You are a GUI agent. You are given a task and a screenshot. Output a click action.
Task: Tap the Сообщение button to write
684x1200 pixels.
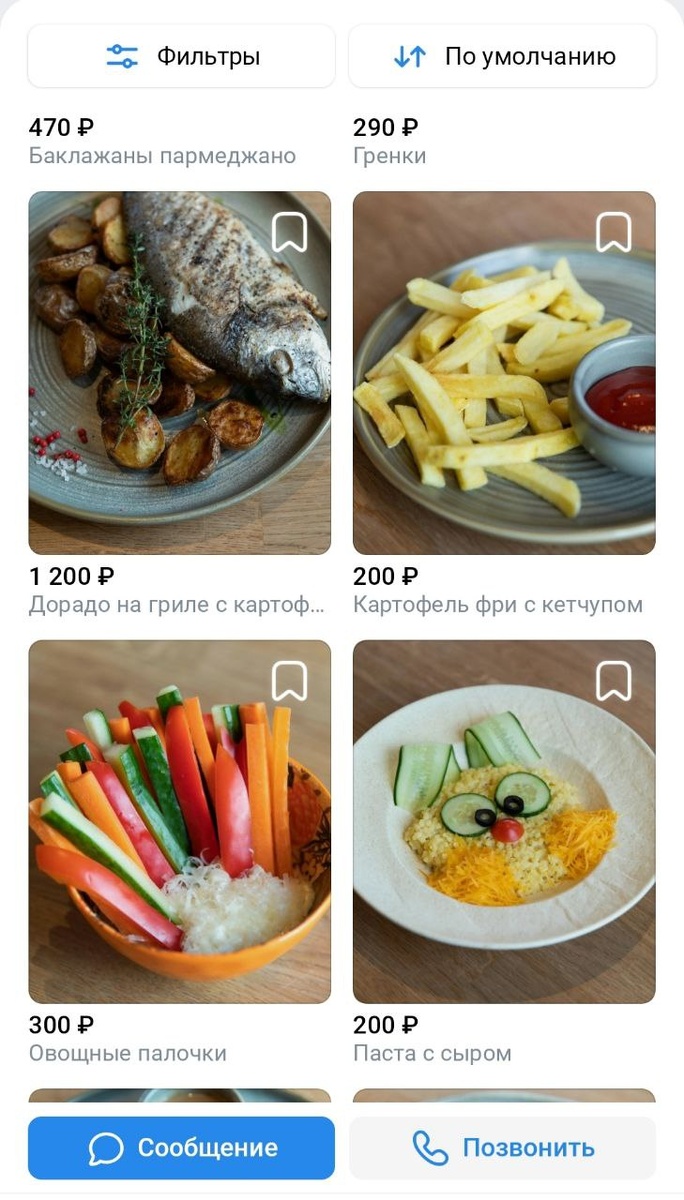point(181,1148)
